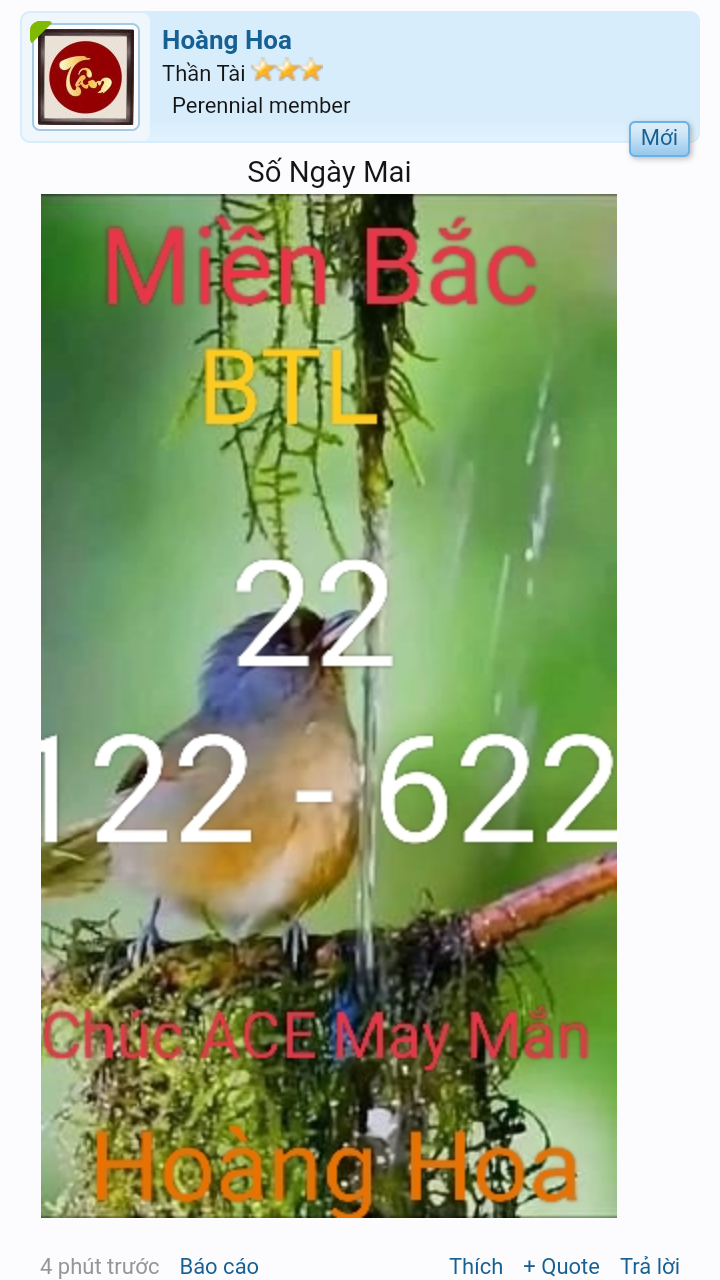
Task: Open Hoàng Hoa's profile avatar
Action: pyautogui.click(x=86, y=78)
